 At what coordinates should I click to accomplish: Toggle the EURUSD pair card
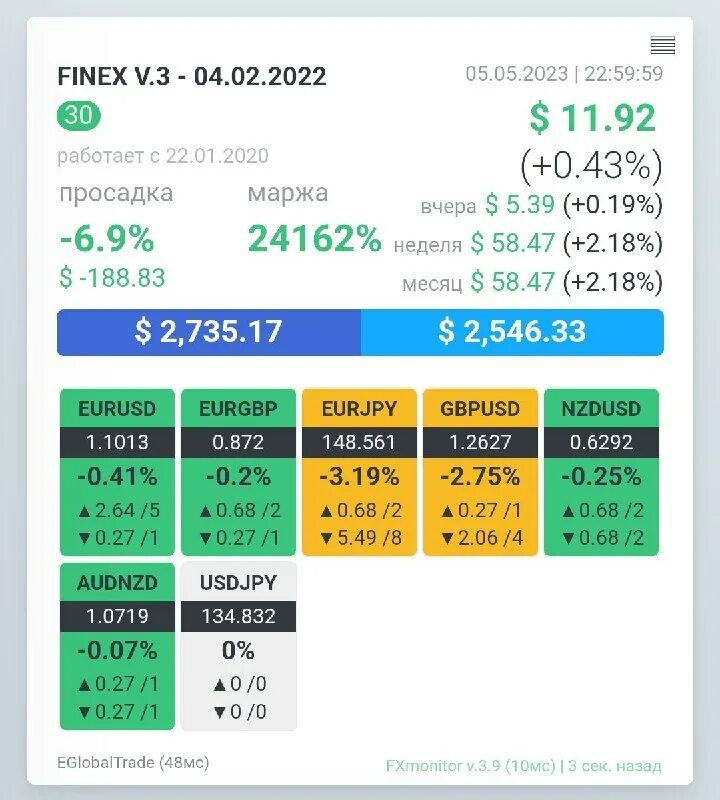[x=117, y=468]
